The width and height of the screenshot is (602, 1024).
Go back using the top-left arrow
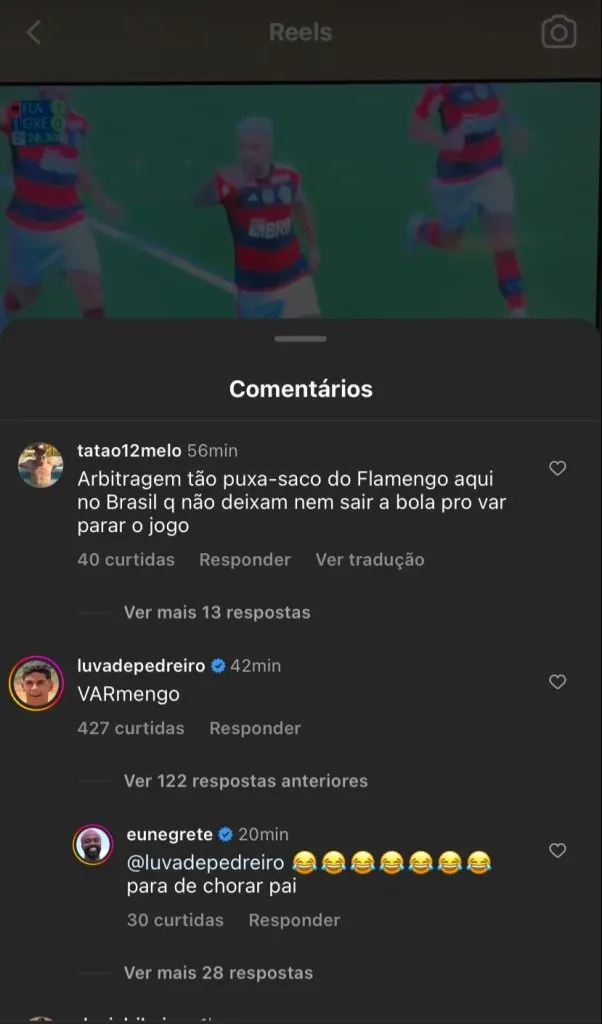coord(33,32)
